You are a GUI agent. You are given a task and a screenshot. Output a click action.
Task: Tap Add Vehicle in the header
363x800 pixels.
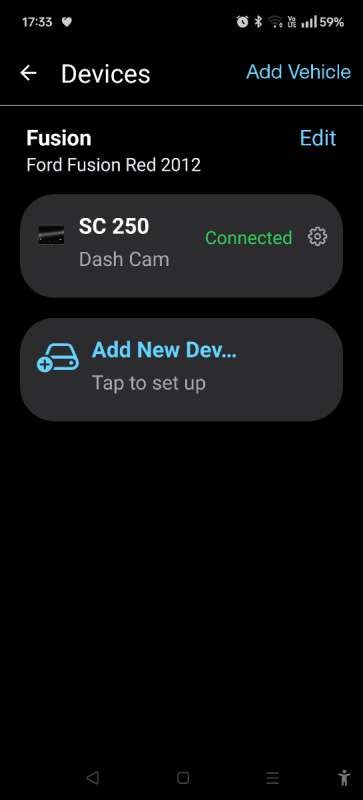point(298,72)
